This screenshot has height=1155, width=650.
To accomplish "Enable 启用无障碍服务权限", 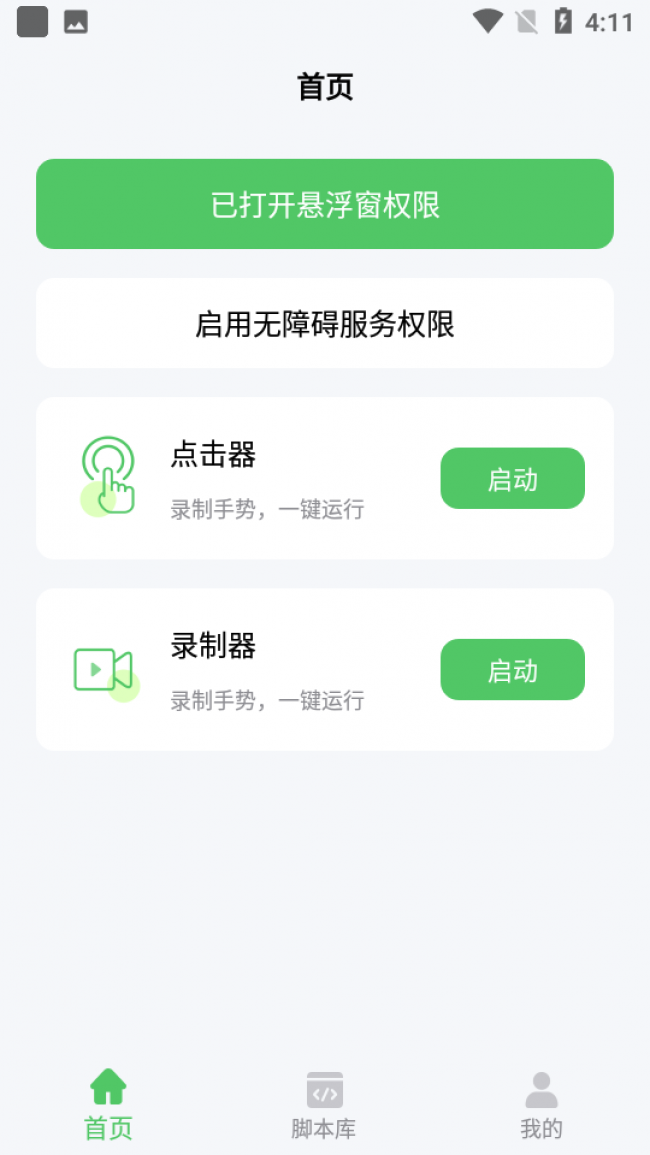I will tap(325, 323).
